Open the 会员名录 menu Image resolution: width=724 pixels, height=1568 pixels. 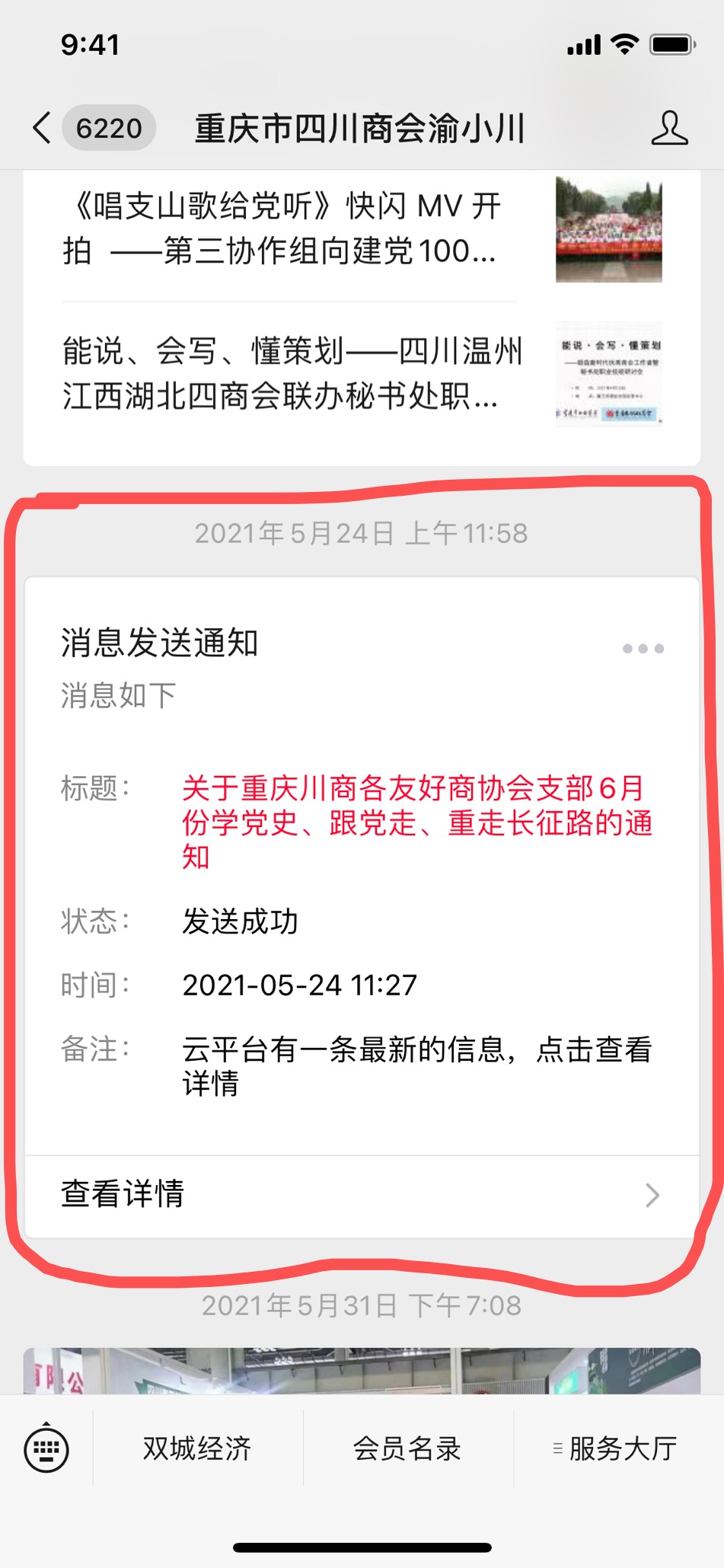click(407, 1448)
